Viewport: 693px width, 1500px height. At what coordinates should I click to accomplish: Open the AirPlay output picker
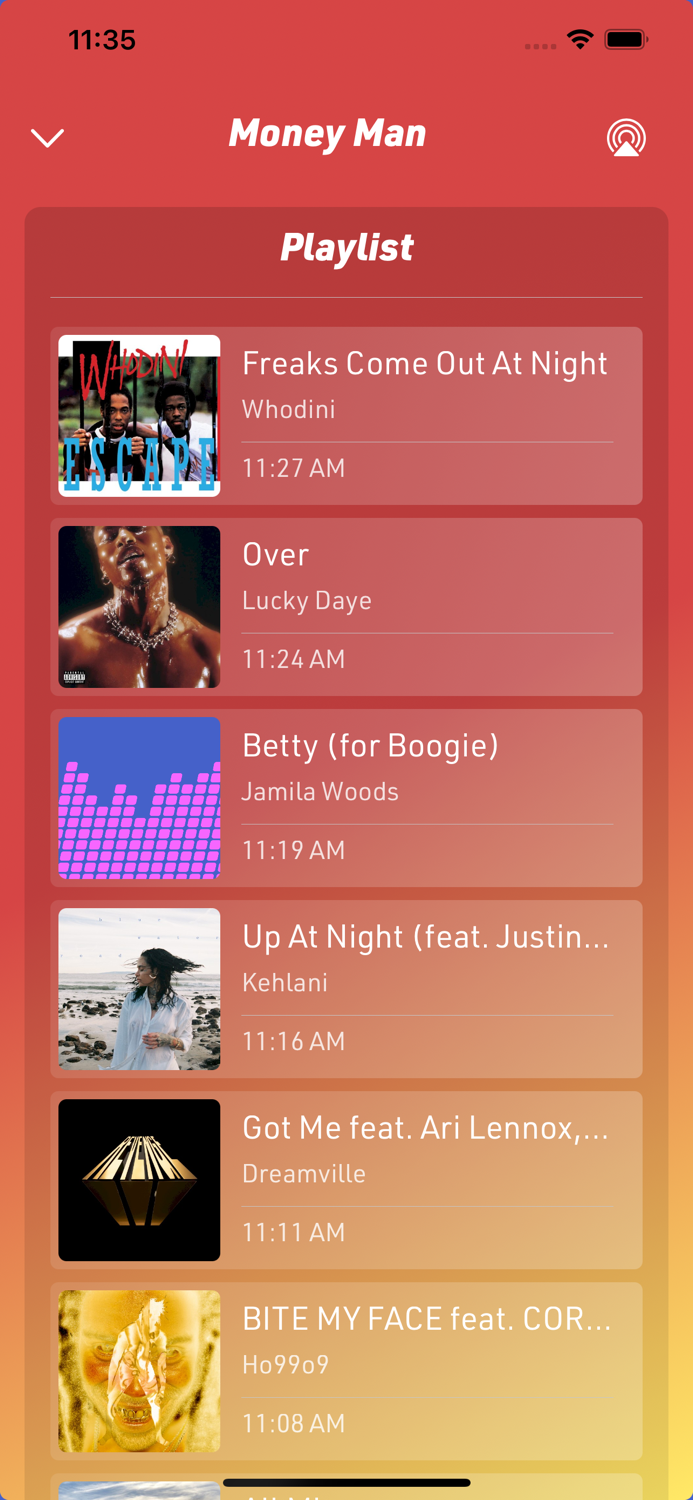pos(626,138)
